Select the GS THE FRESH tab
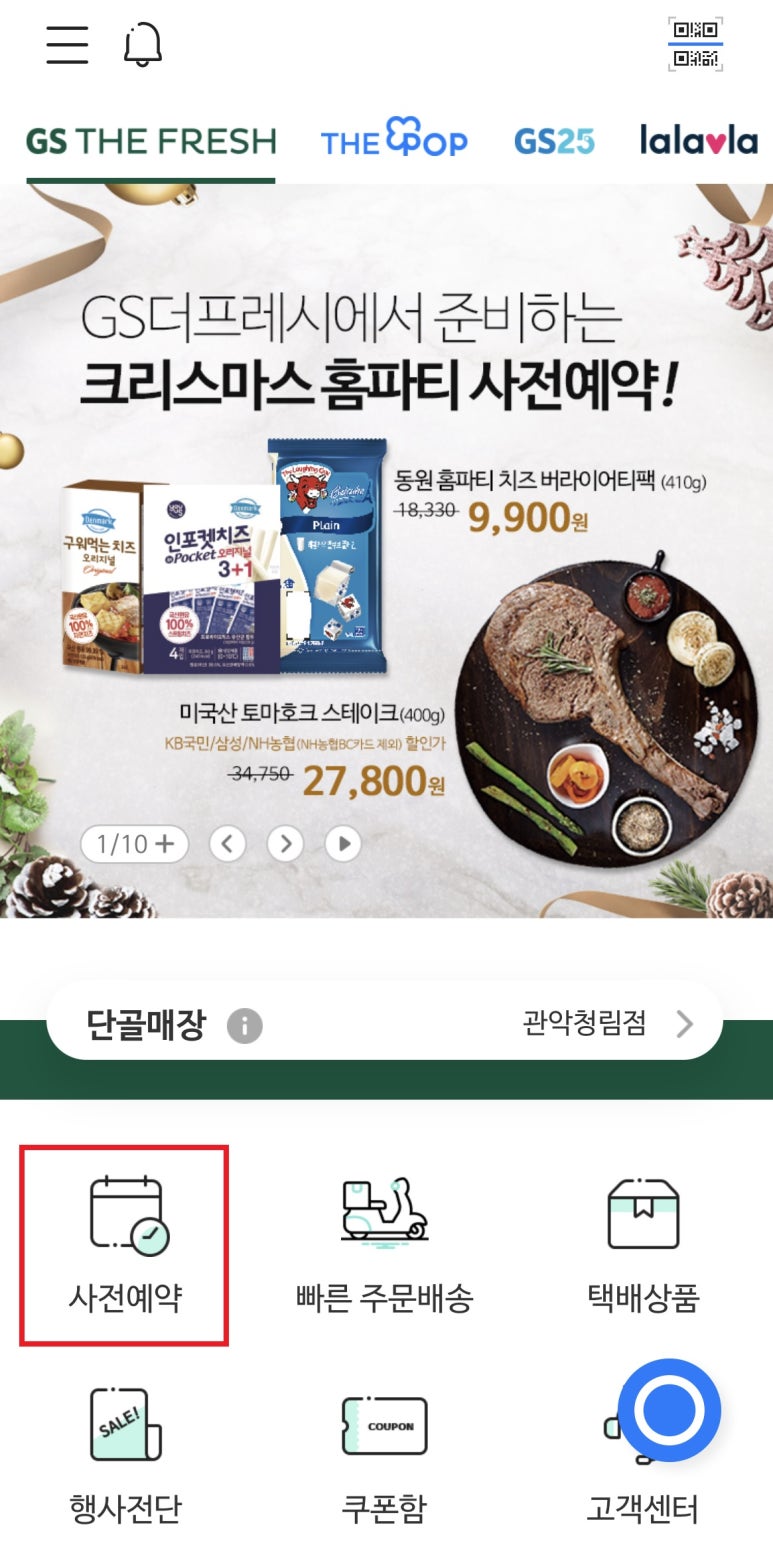Image resolution: width=773 pixels, height=1543 pixels. (x=151, y=141)
